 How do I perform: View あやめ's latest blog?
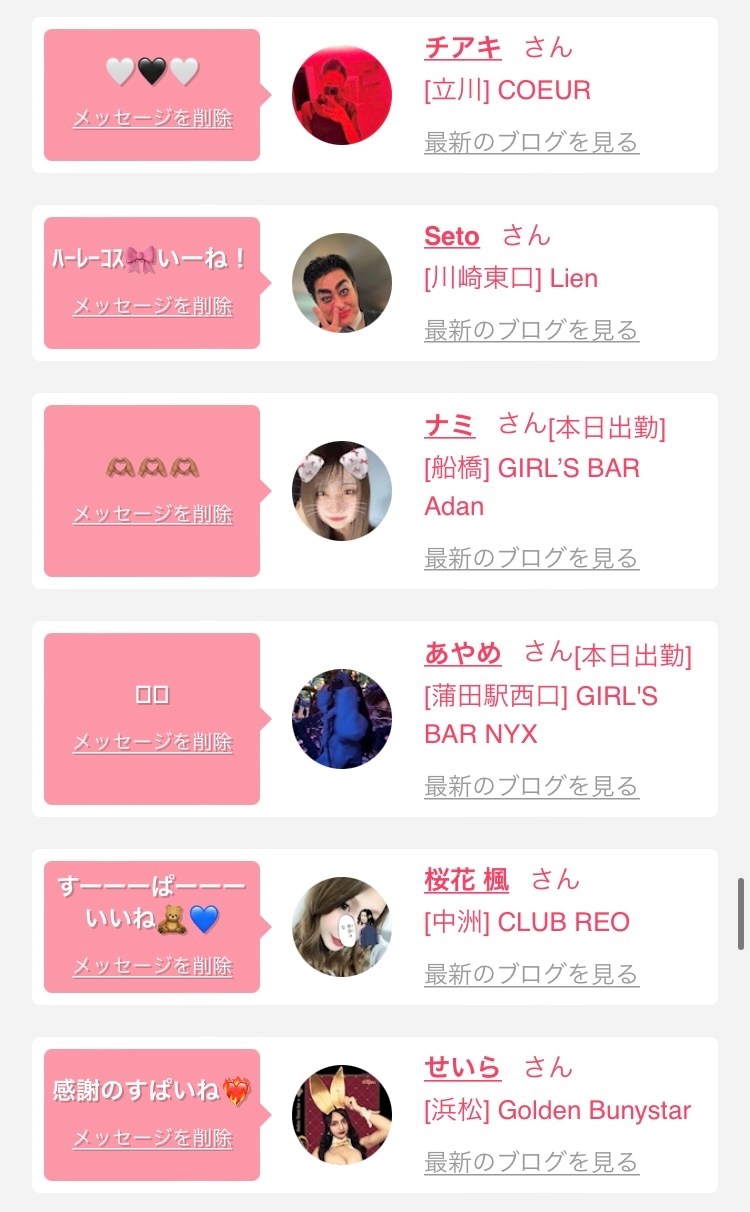[x=531, y=787]
